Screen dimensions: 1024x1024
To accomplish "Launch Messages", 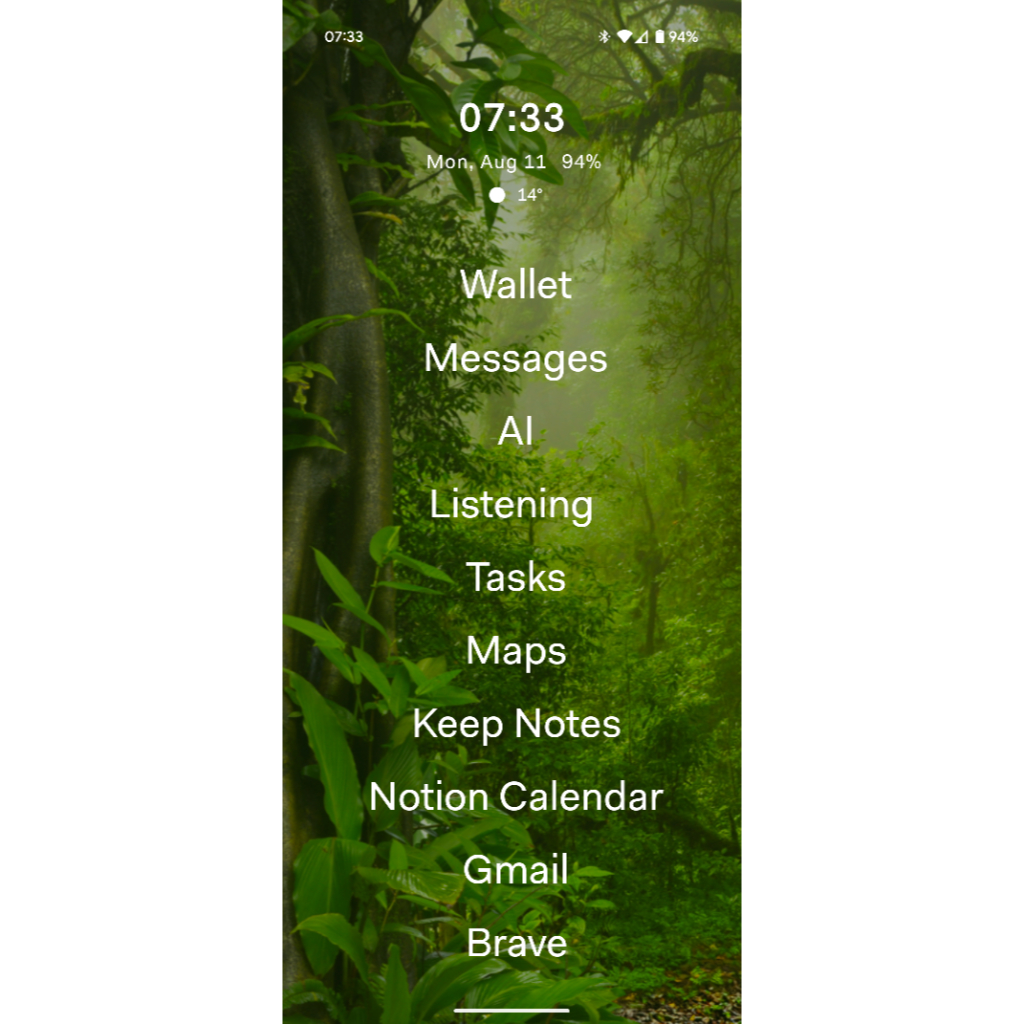I will point(515,358).
